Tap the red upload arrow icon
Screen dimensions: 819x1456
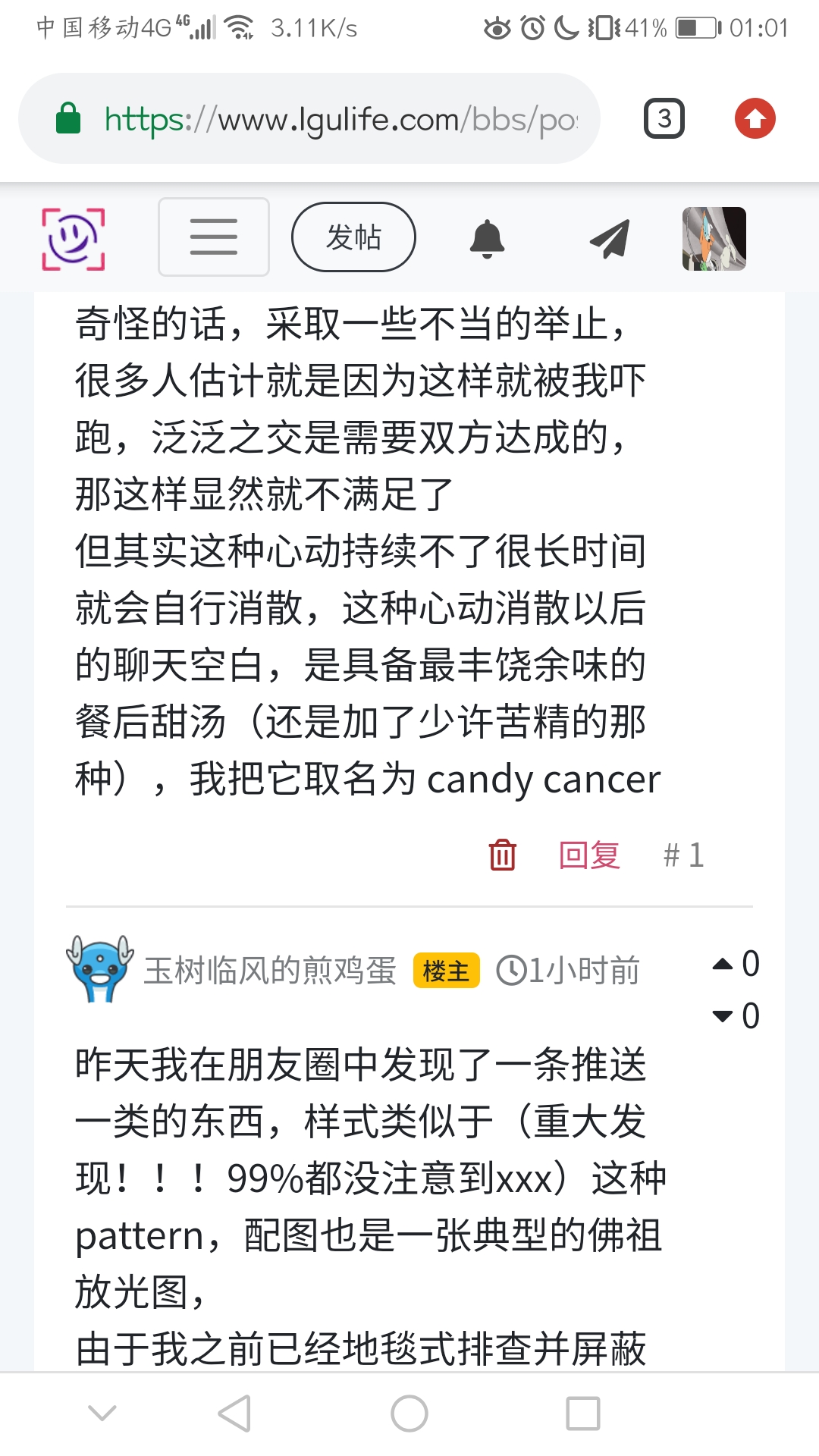pos(755,119)
